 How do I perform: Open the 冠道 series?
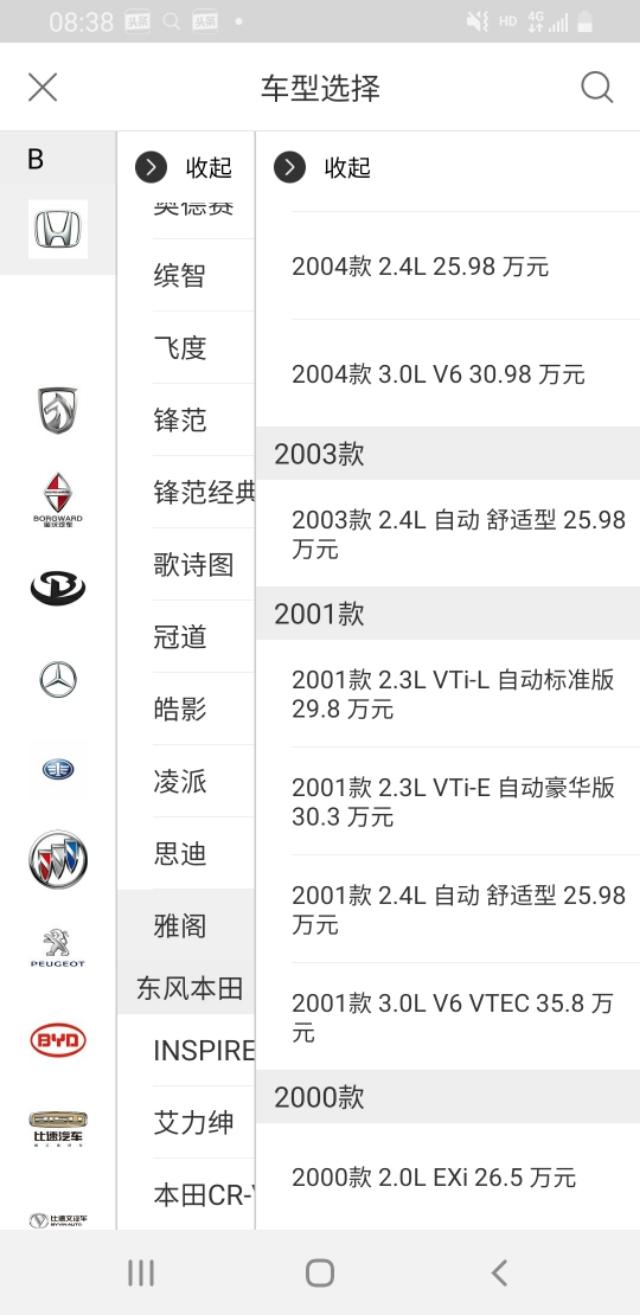tap(181, 637)
